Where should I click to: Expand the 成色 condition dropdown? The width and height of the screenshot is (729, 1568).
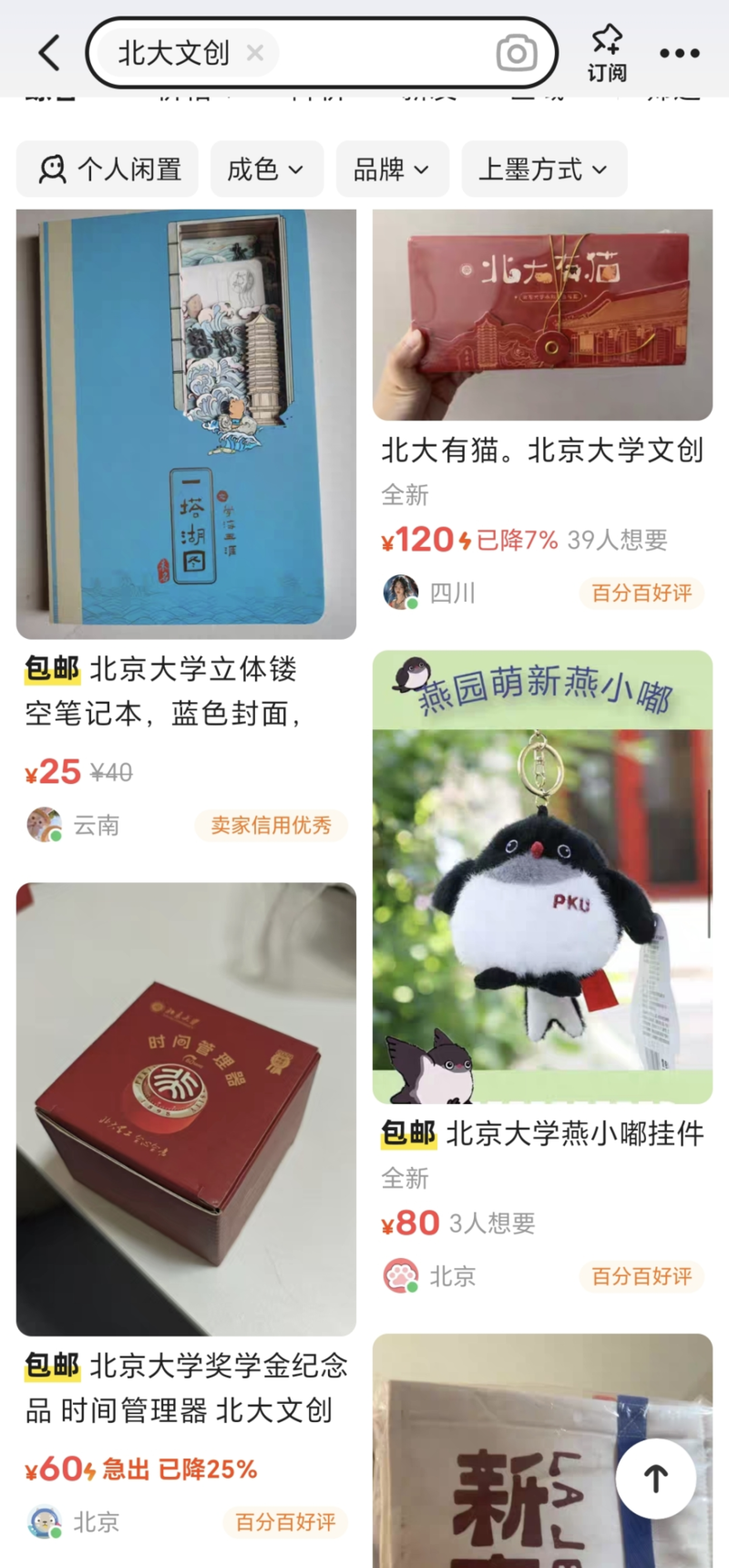(x=266, y=169)
